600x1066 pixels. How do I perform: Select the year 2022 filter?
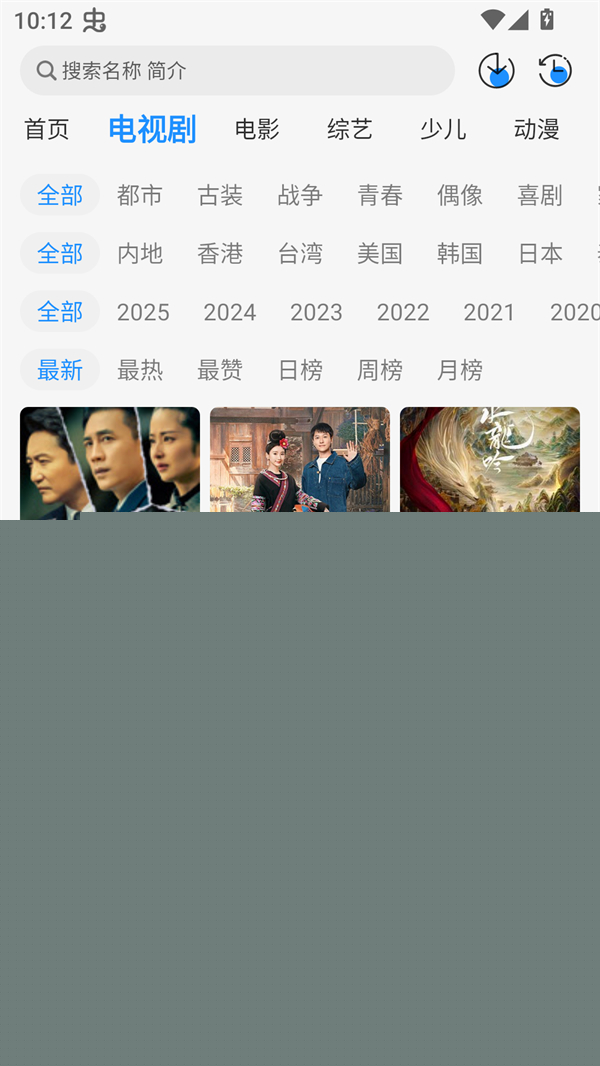coord(403,312)
